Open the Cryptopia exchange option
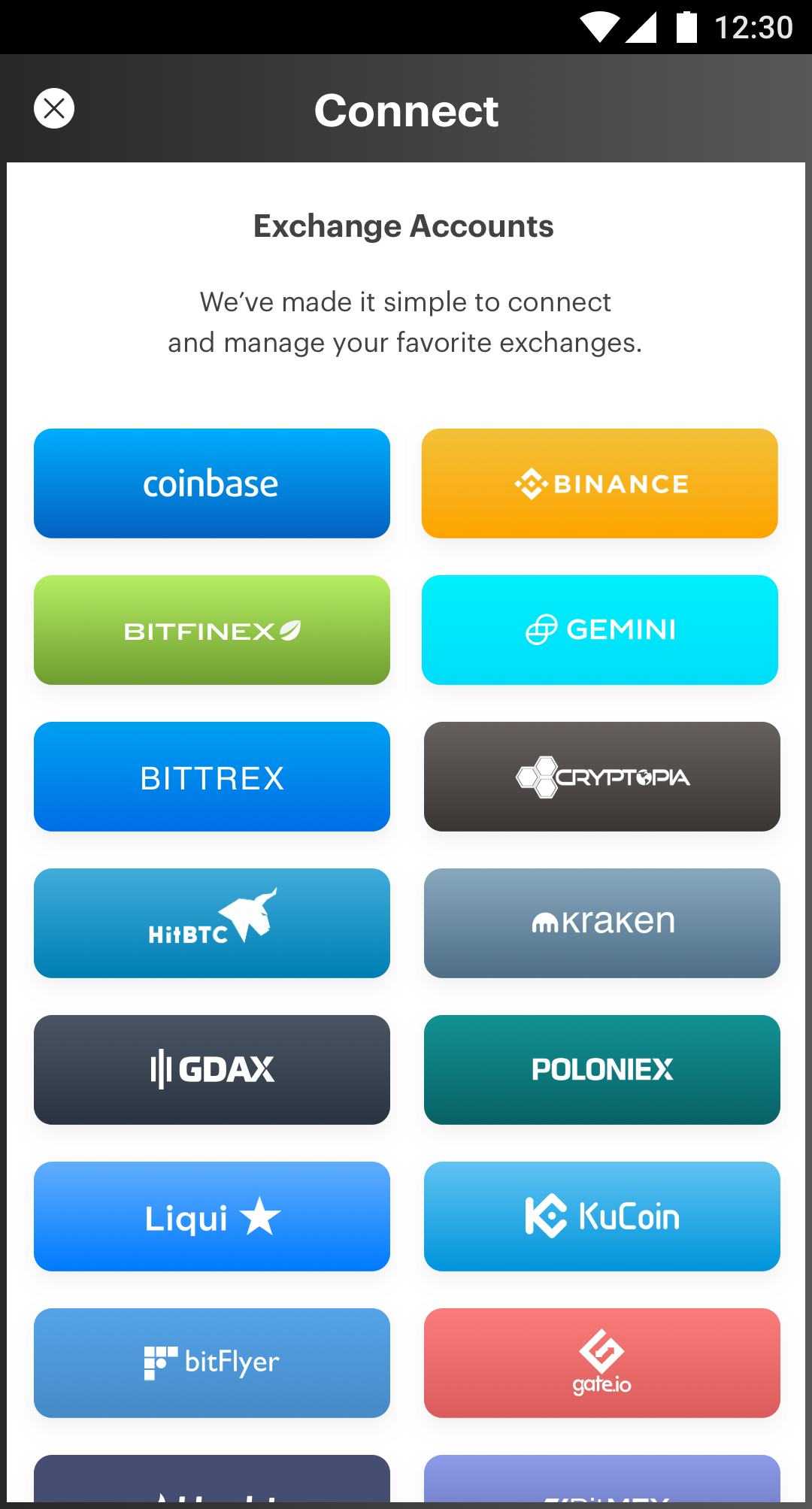The image size is (812, 1509). [x=601, y=777]
